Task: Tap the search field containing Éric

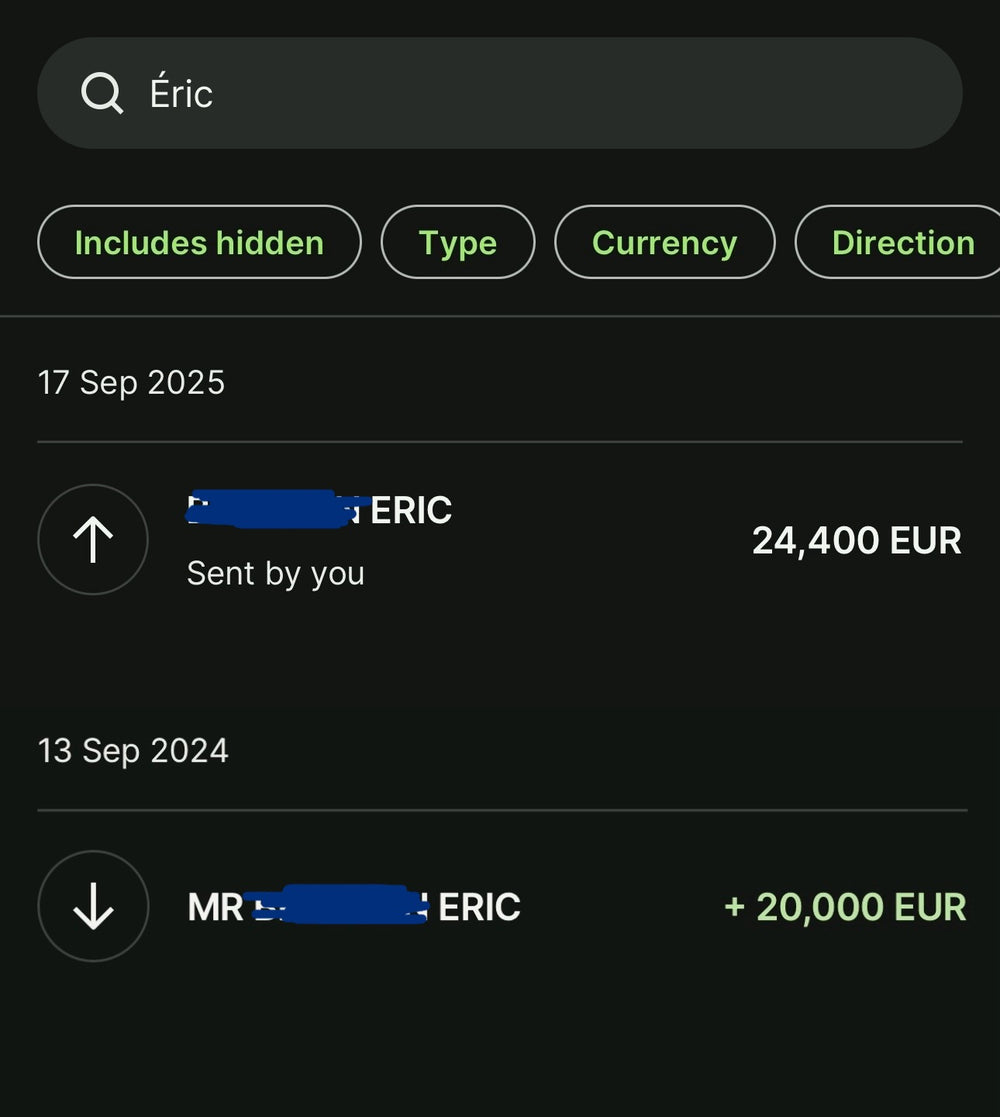Action: pyautogui.click(x=500, y=94)
